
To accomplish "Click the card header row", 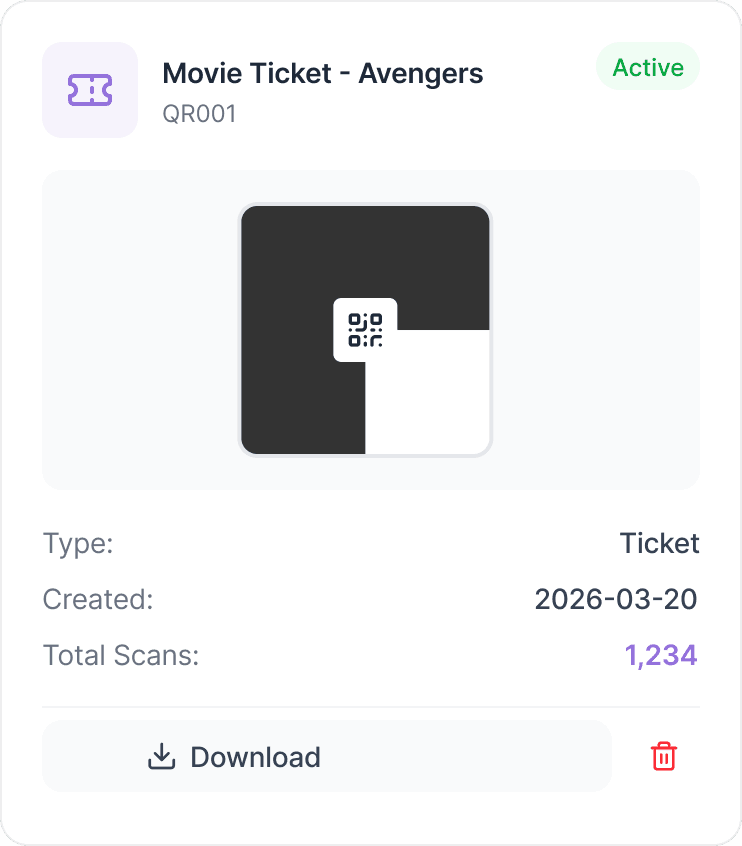I will [371, 89].
